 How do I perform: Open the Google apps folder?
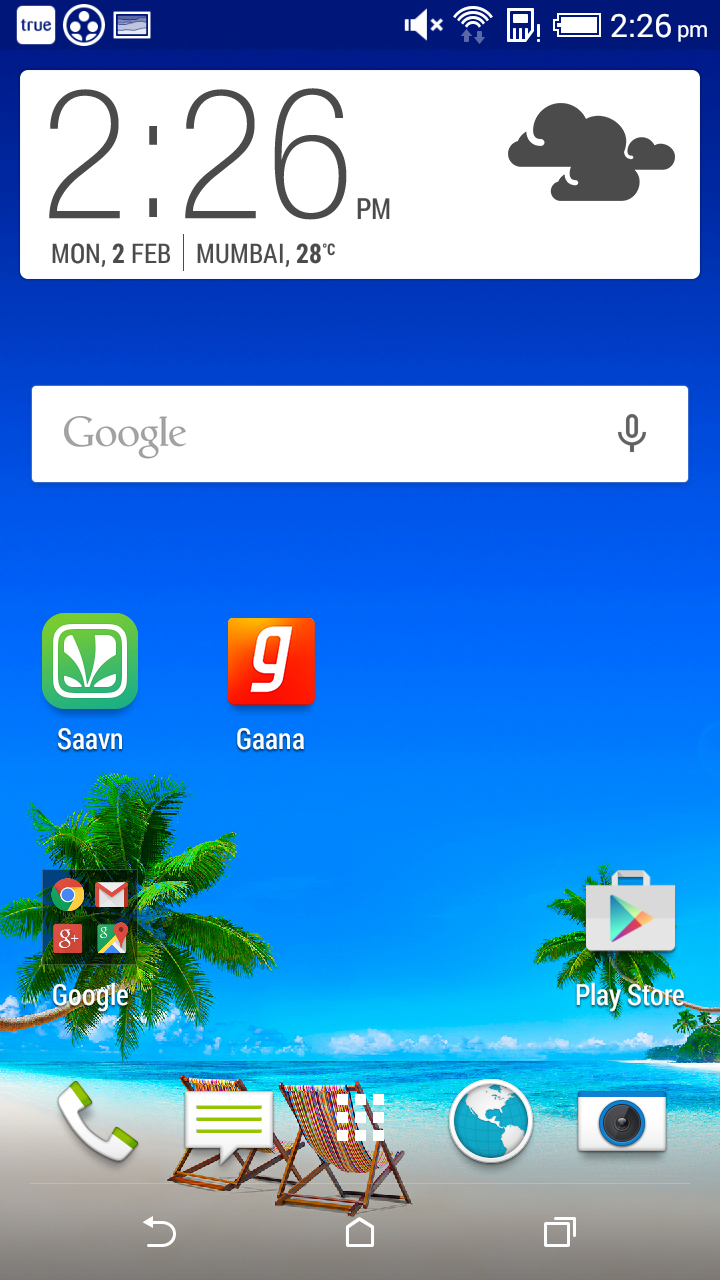[90, 918]
